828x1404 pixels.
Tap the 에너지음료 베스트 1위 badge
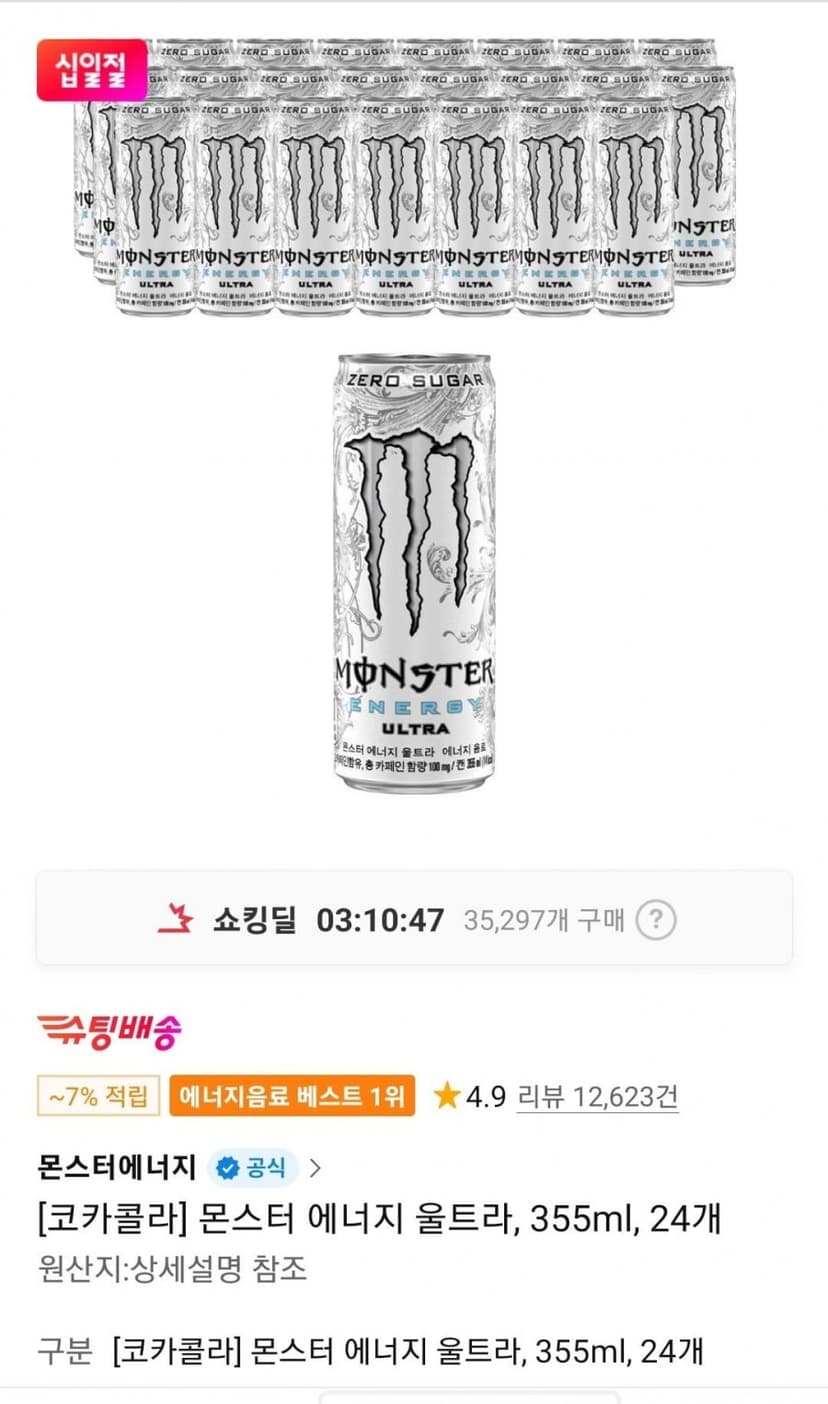[292, 1096]
